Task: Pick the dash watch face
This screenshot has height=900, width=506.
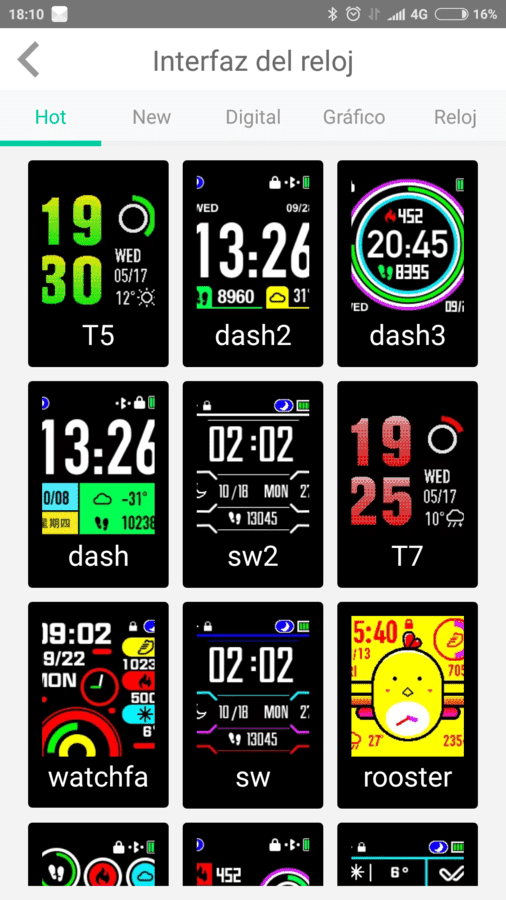Action: (98, 484)
